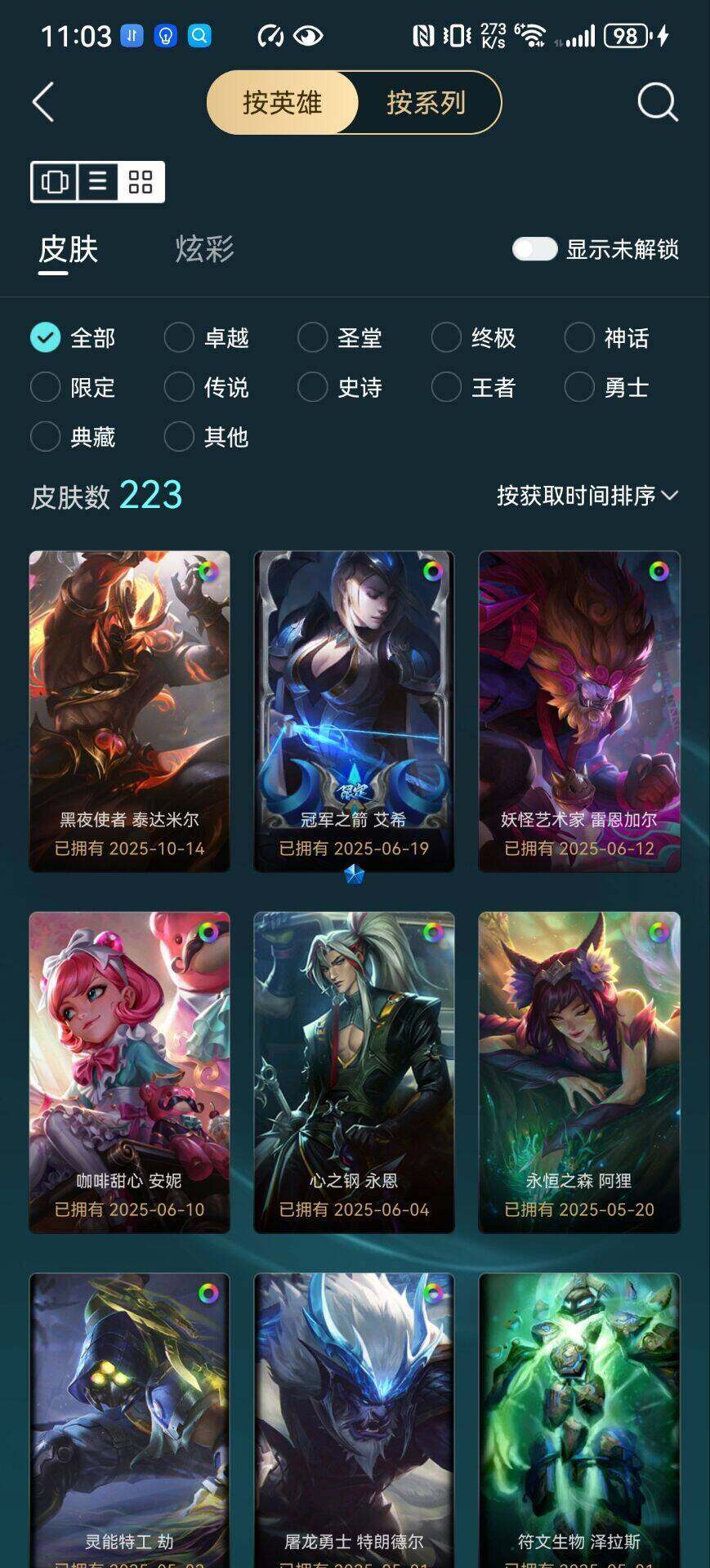The width and height of the screenshot is (710, 1568).
Task: Select the list view layout icon
Action: [x=98, y=181]
